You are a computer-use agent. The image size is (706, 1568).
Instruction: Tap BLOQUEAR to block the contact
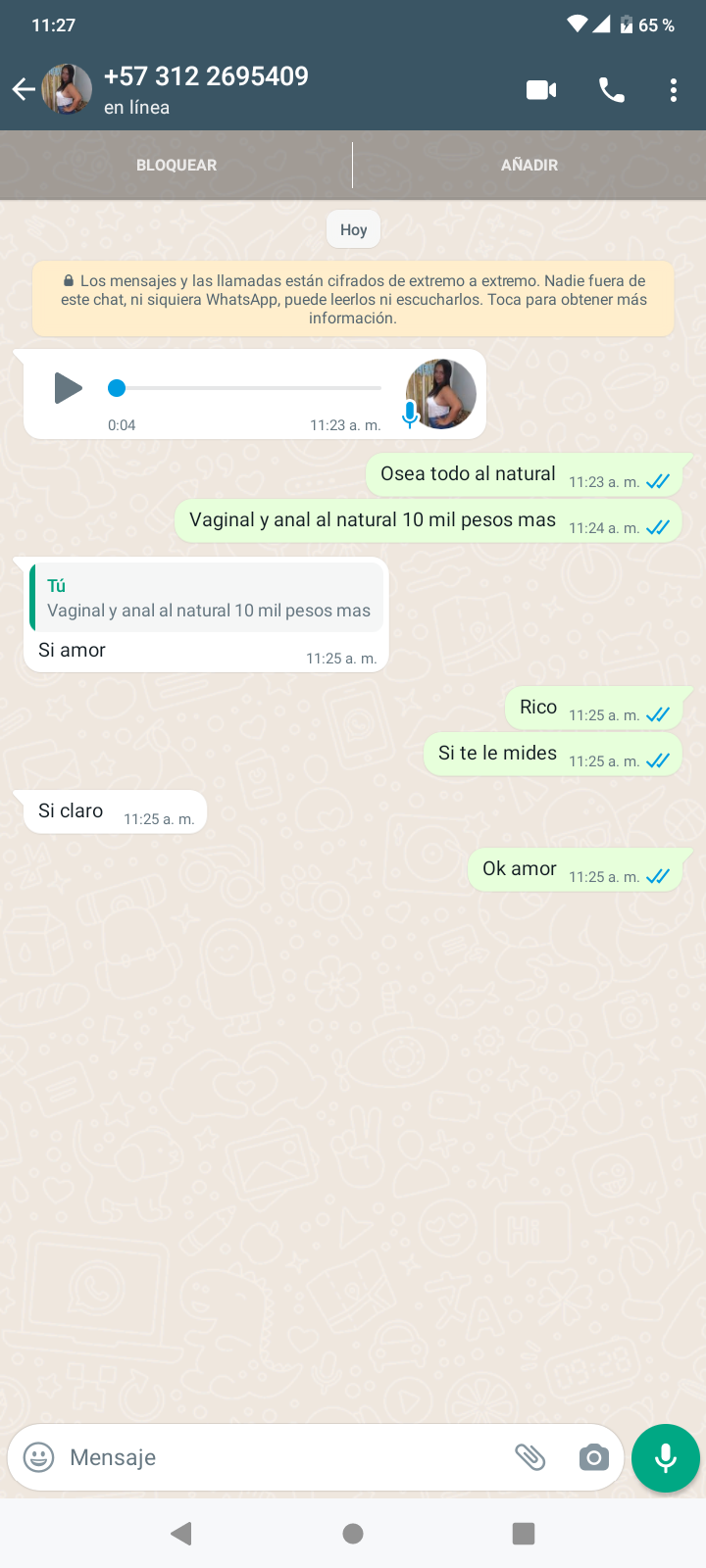176,165
